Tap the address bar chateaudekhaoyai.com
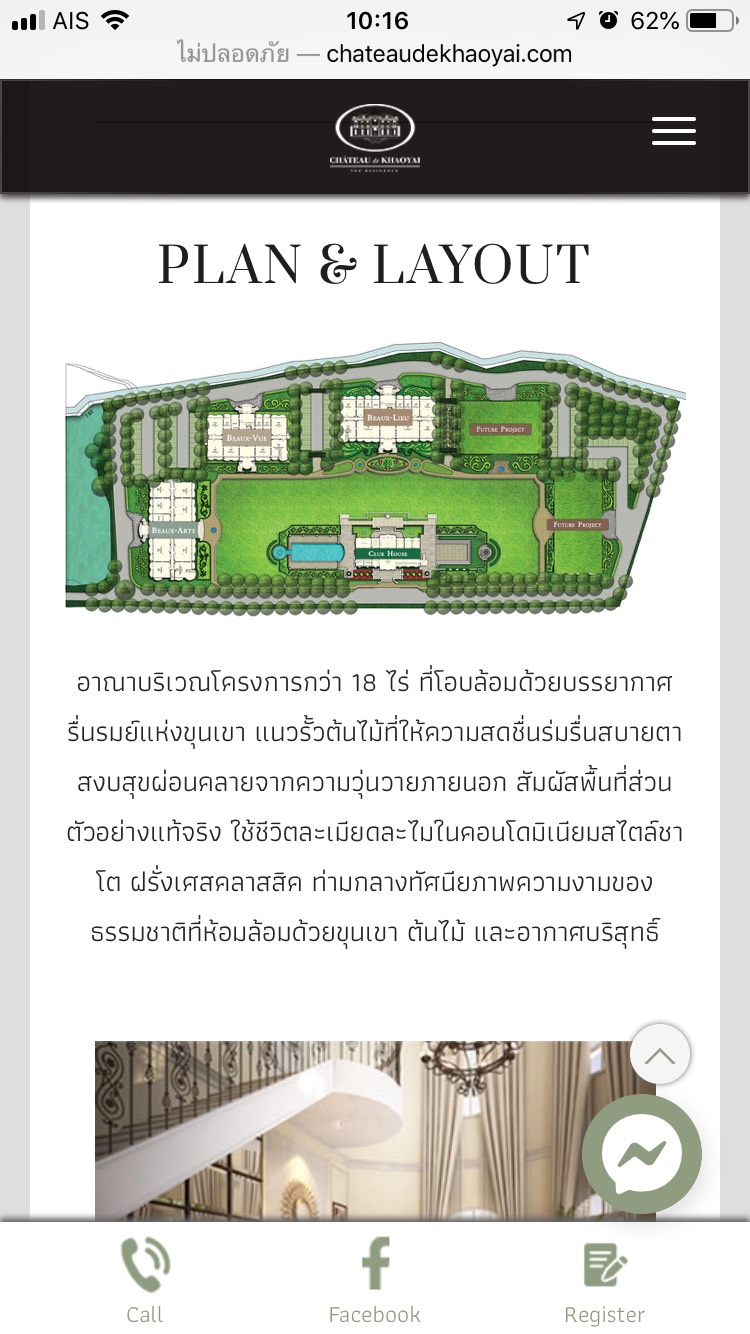The width and height of the screenshot is (750, 1334). pos(375,54)
